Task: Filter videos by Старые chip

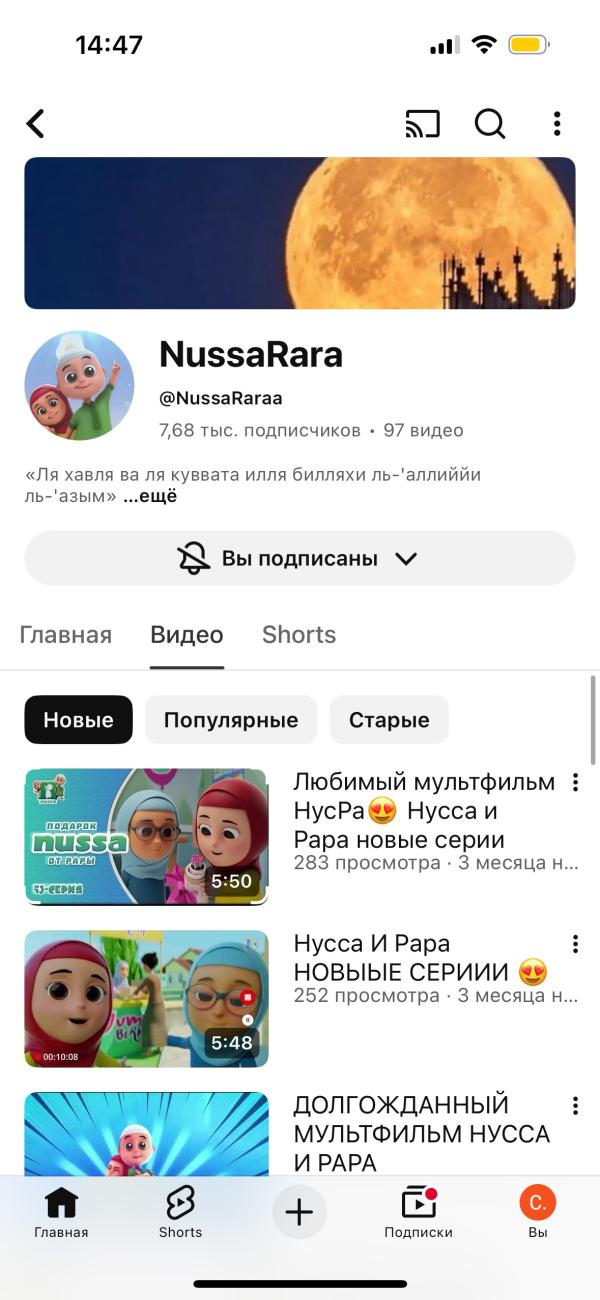Action: pyautogui.click(x=389, y=720)
